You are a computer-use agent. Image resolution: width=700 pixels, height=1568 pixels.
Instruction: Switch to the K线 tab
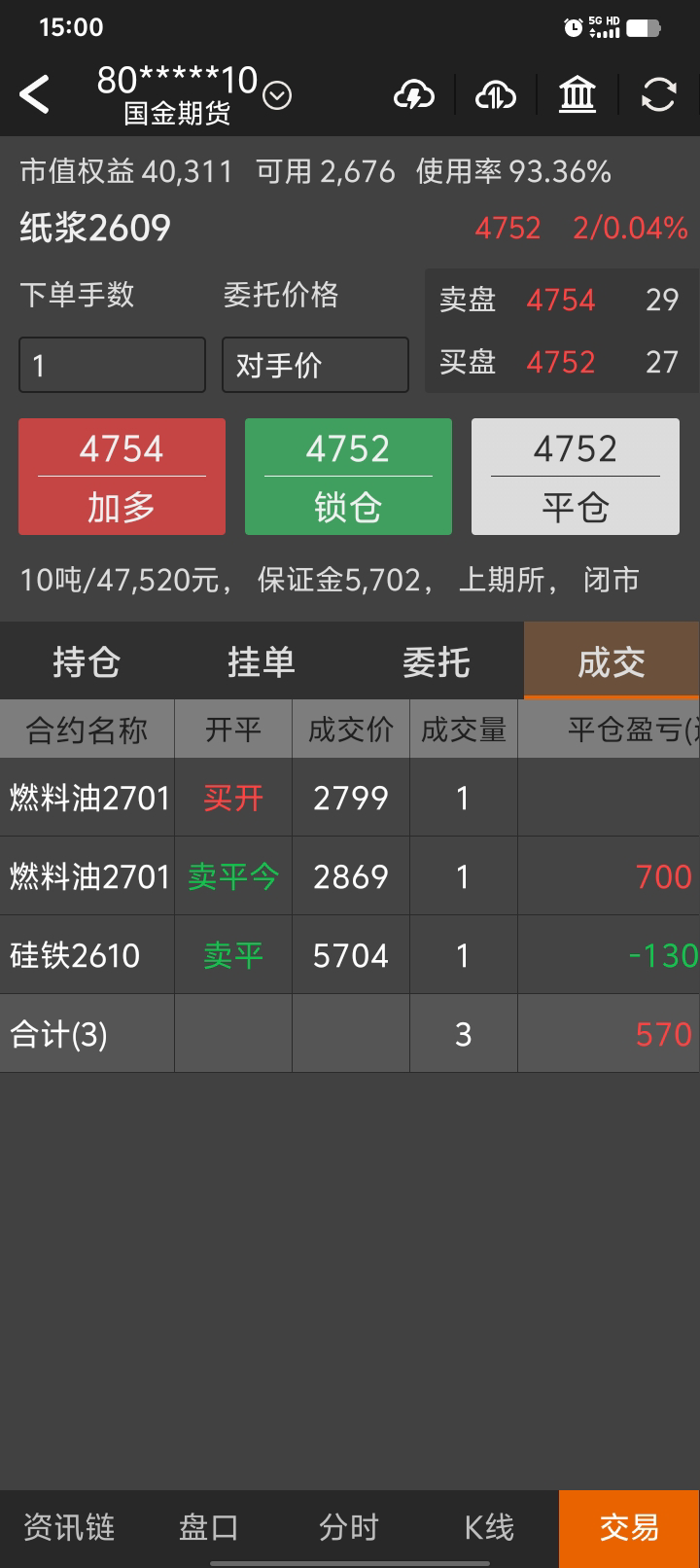click(488, 1527)
